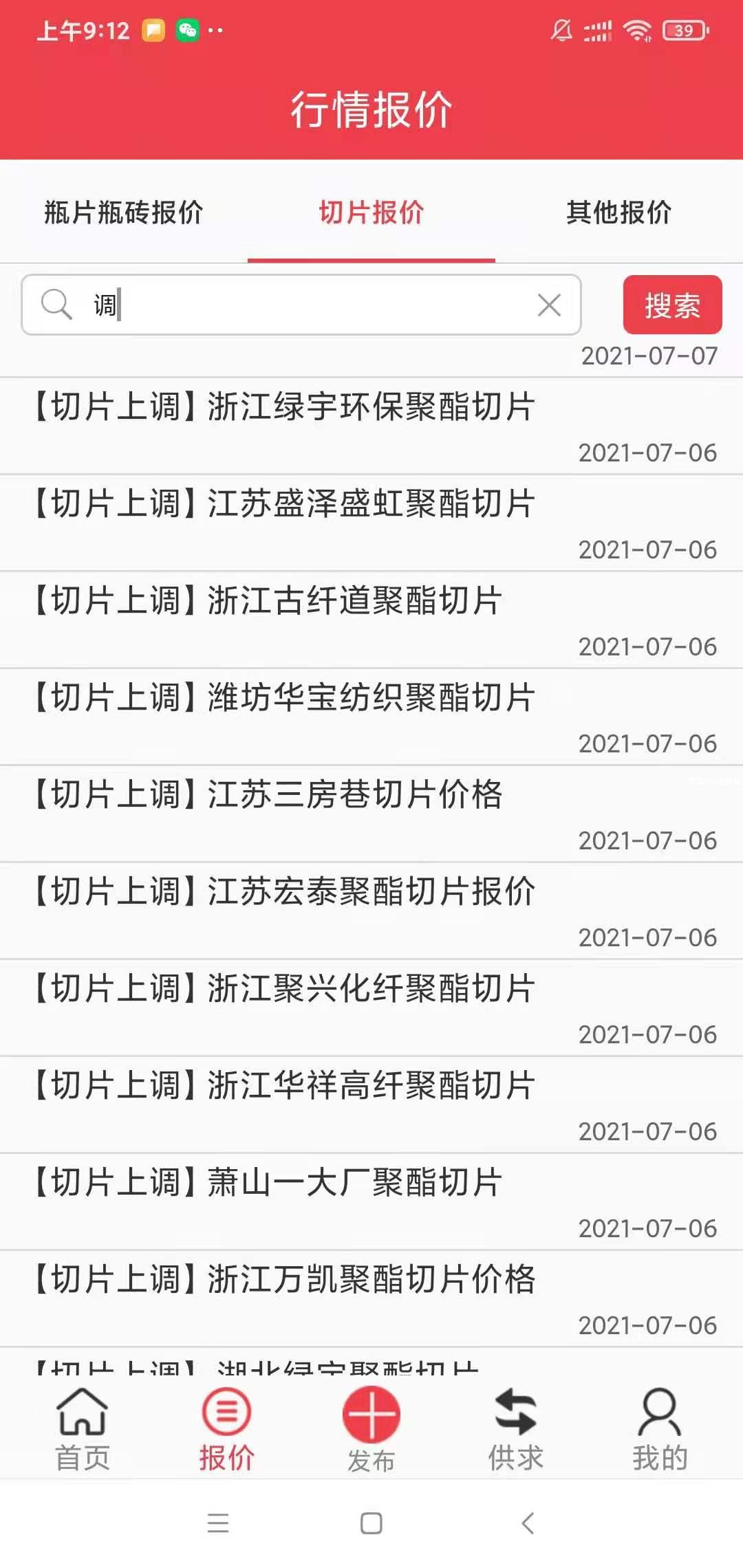Open 萧山一大厂聚酯切片 listing
Viewport: 743px width, 1568px height.
pyautogui.click(x=268, y=1183)
